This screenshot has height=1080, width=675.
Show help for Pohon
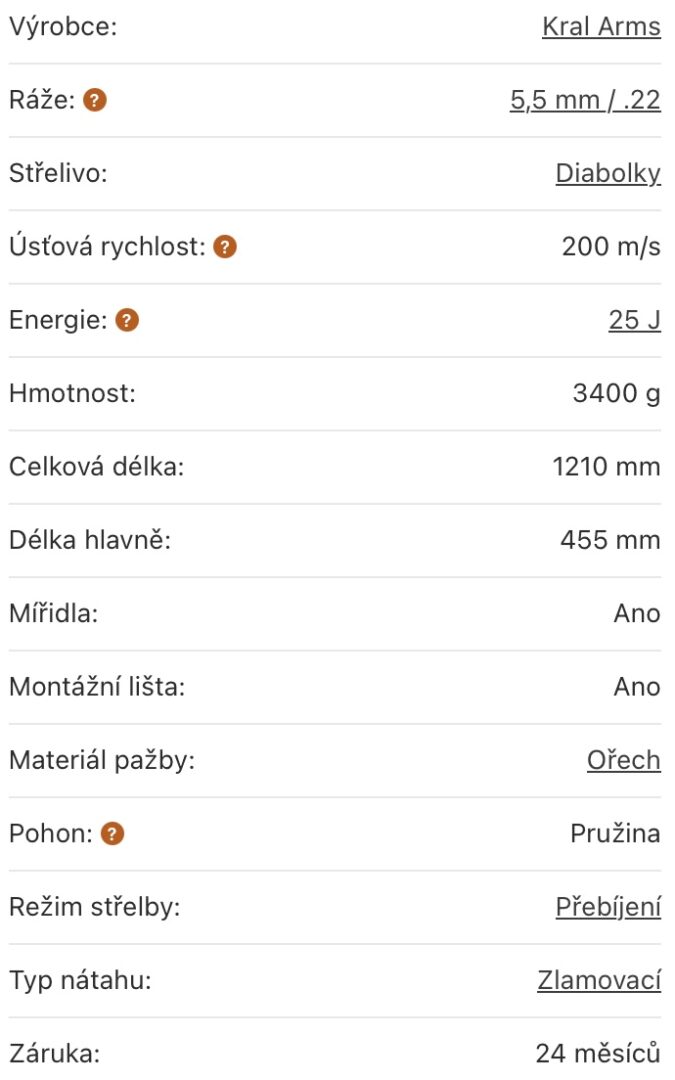tap(112, 834)
